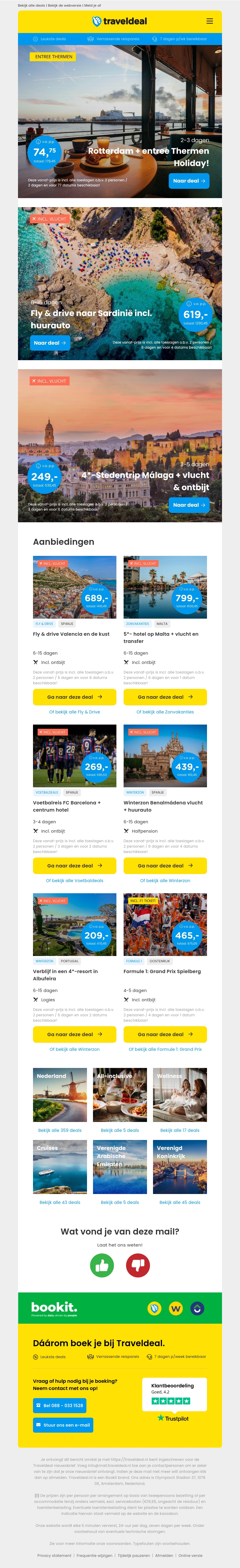Tap Stuur ons een e-mail button

tap(63, 1425)
